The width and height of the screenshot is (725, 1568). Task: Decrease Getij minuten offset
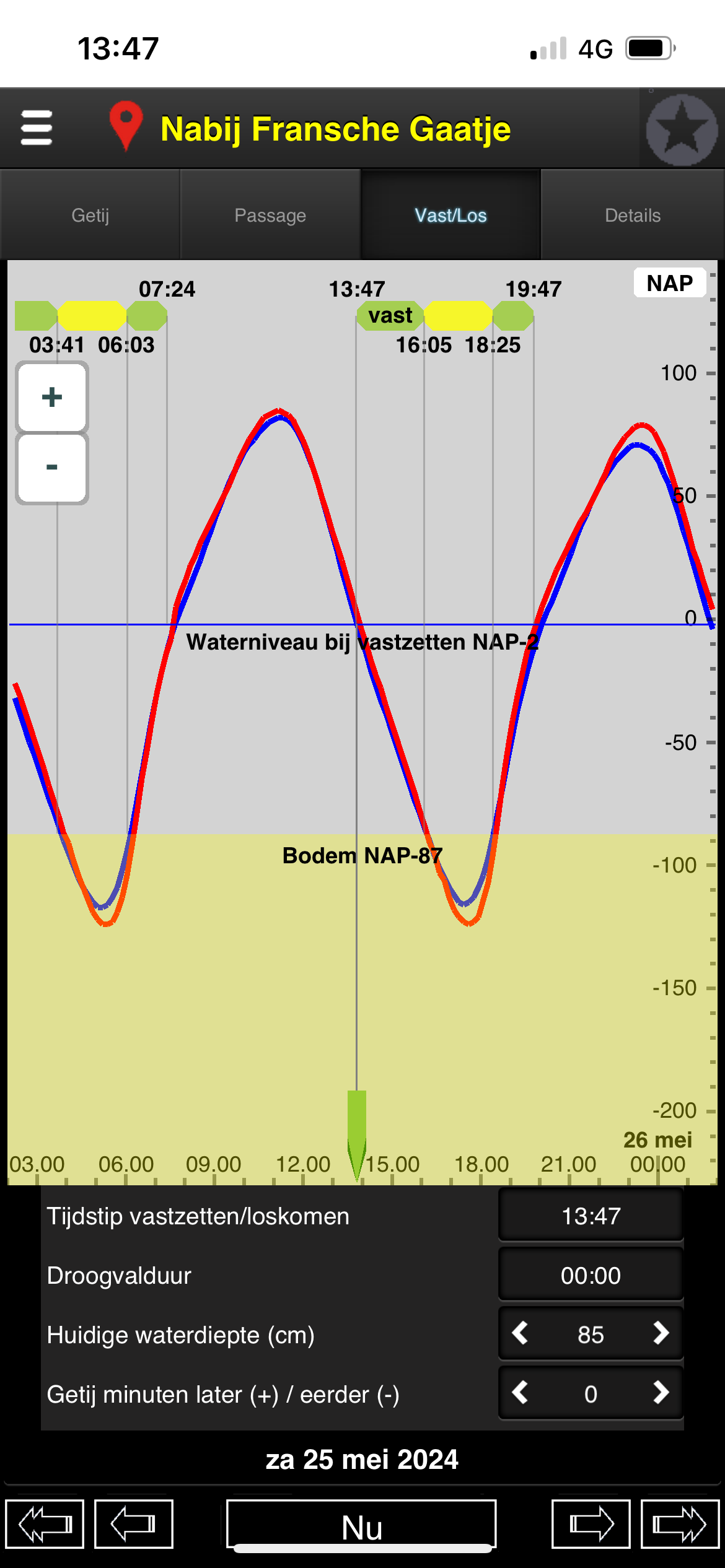pos(521,1393)
